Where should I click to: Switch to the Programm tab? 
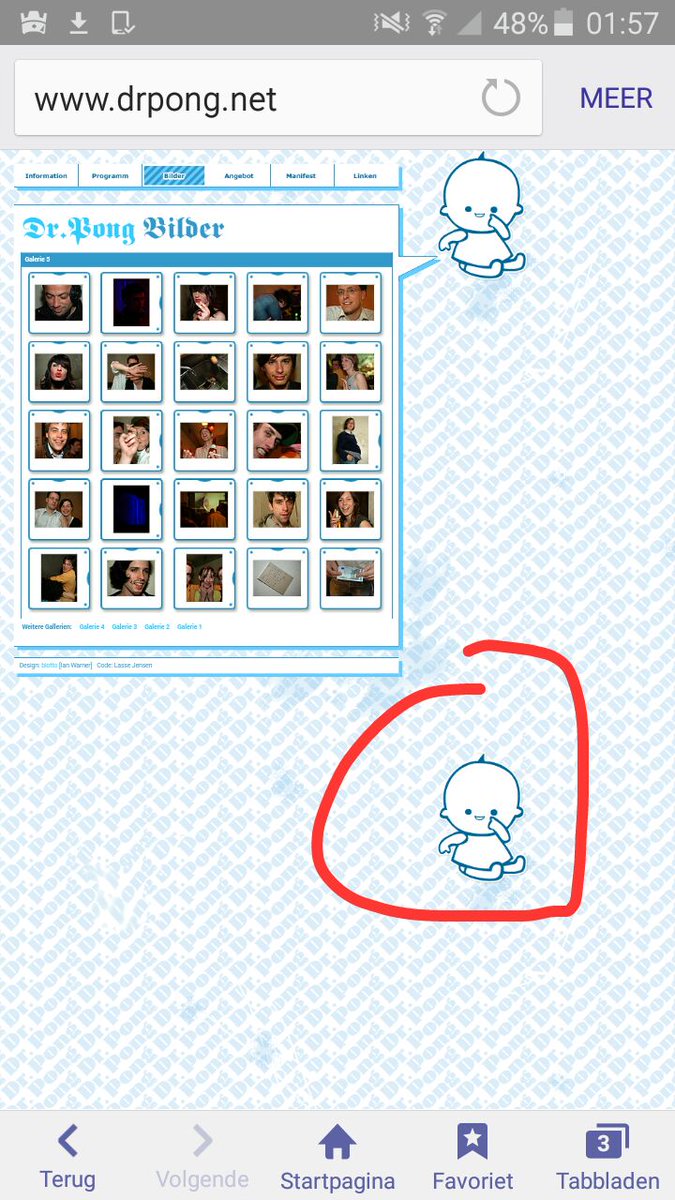click(x=110, y=176)
